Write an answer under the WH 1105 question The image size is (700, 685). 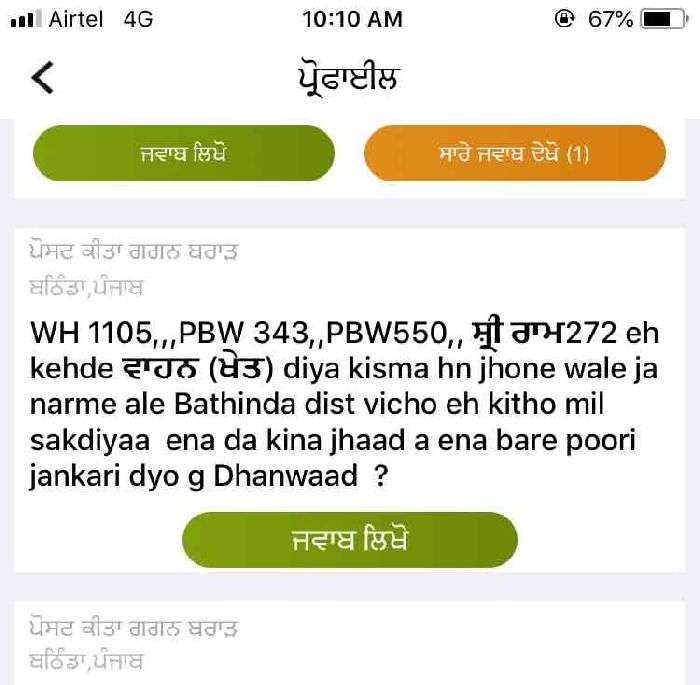click(x=349, y=541)
